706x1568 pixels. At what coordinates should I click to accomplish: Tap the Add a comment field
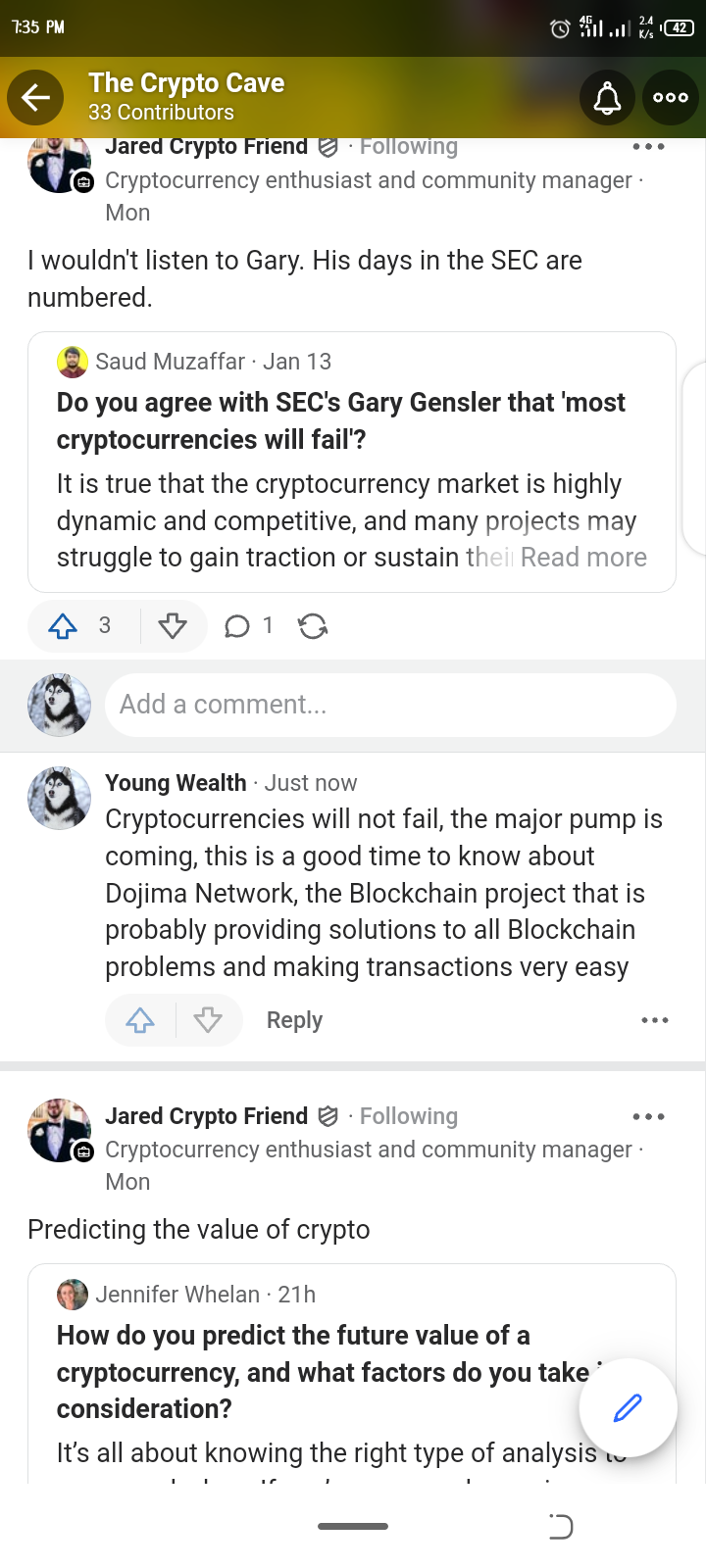point(390,705)
